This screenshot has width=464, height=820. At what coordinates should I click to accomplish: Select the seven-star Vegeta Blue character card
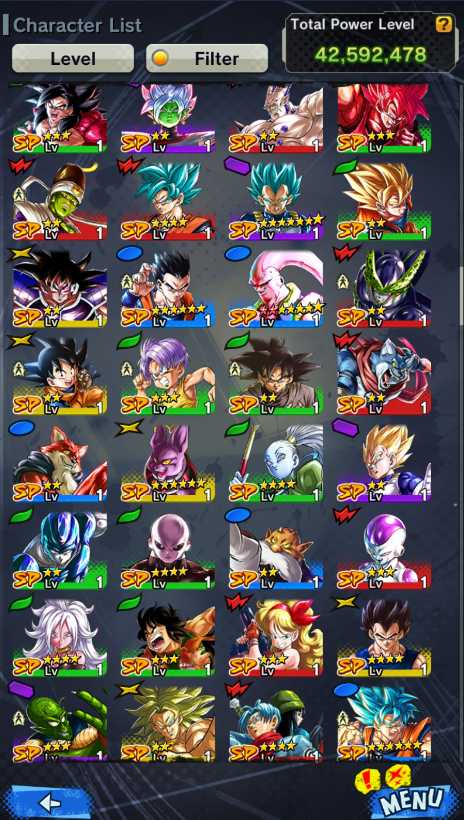pyautogui.click(x=276, y=199)
